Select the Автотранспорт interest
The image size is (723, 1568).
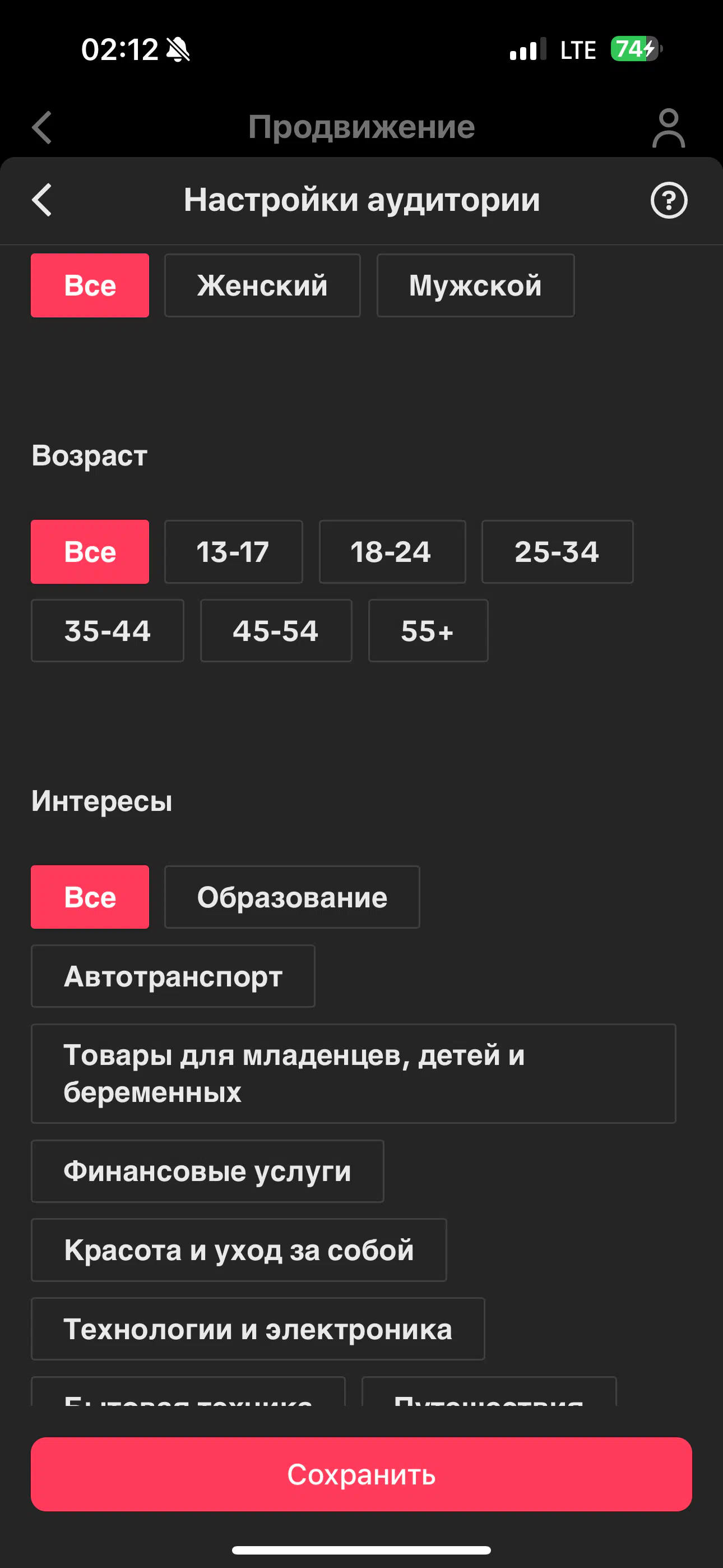coord(173,976)
